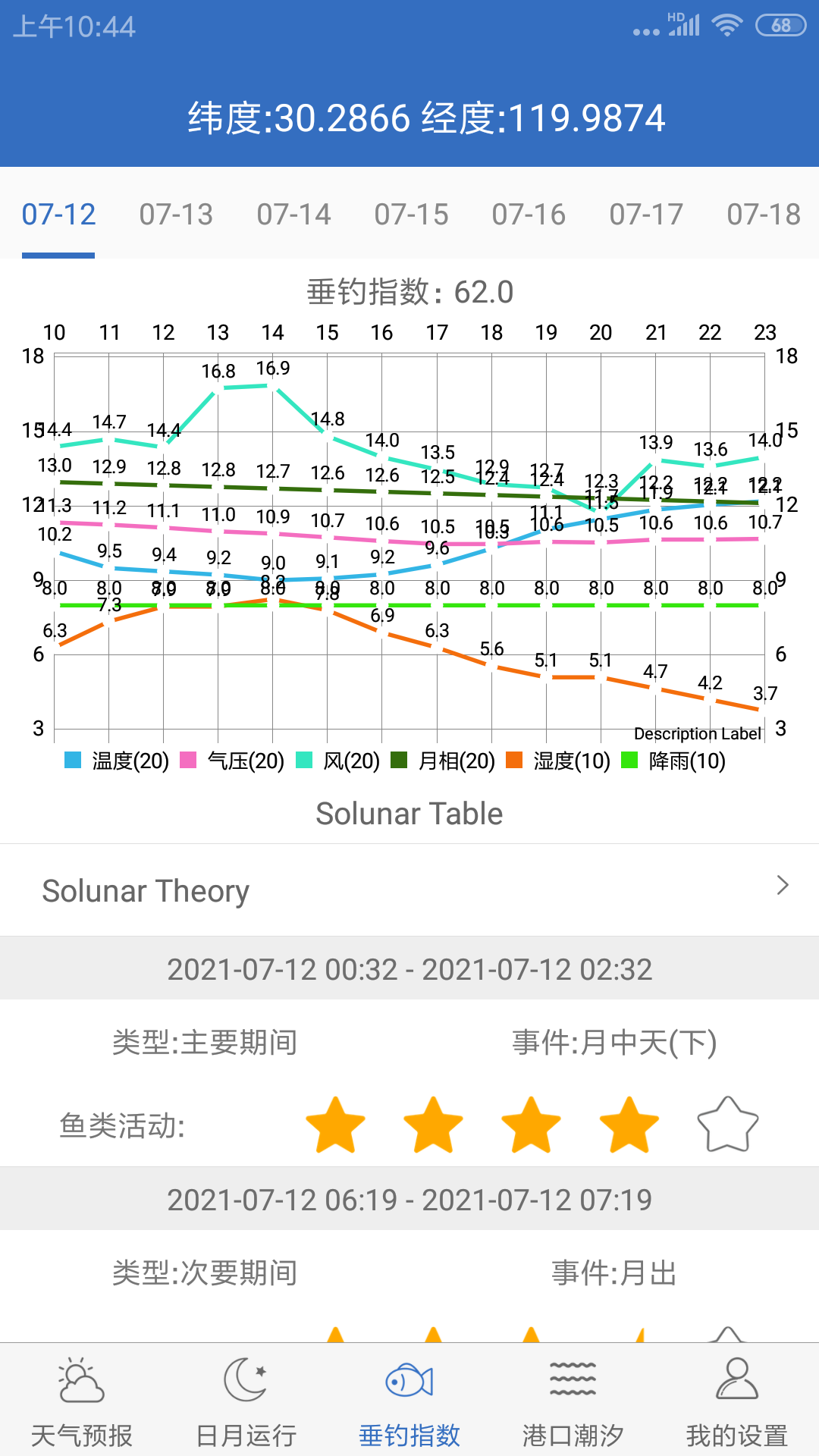This screenshot has height=1456, width=819.
Task: Expand the Solunar Theory section
Action: click(x=146, y=890)
